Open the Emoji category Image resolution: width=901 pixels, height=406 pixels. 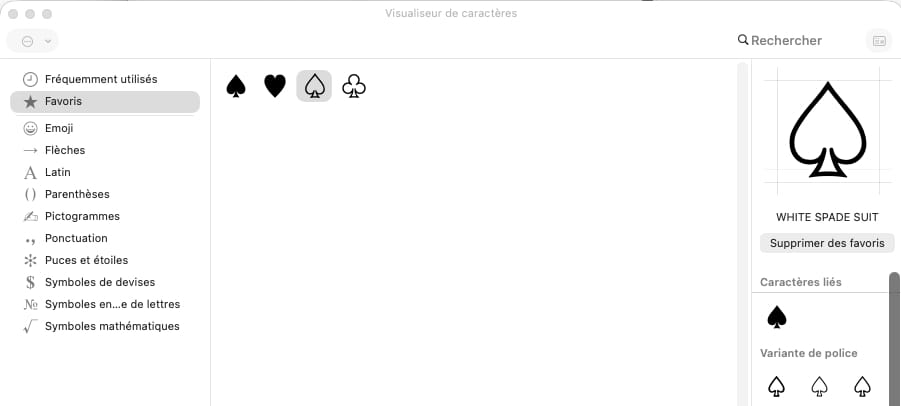(x=58, y=128)
